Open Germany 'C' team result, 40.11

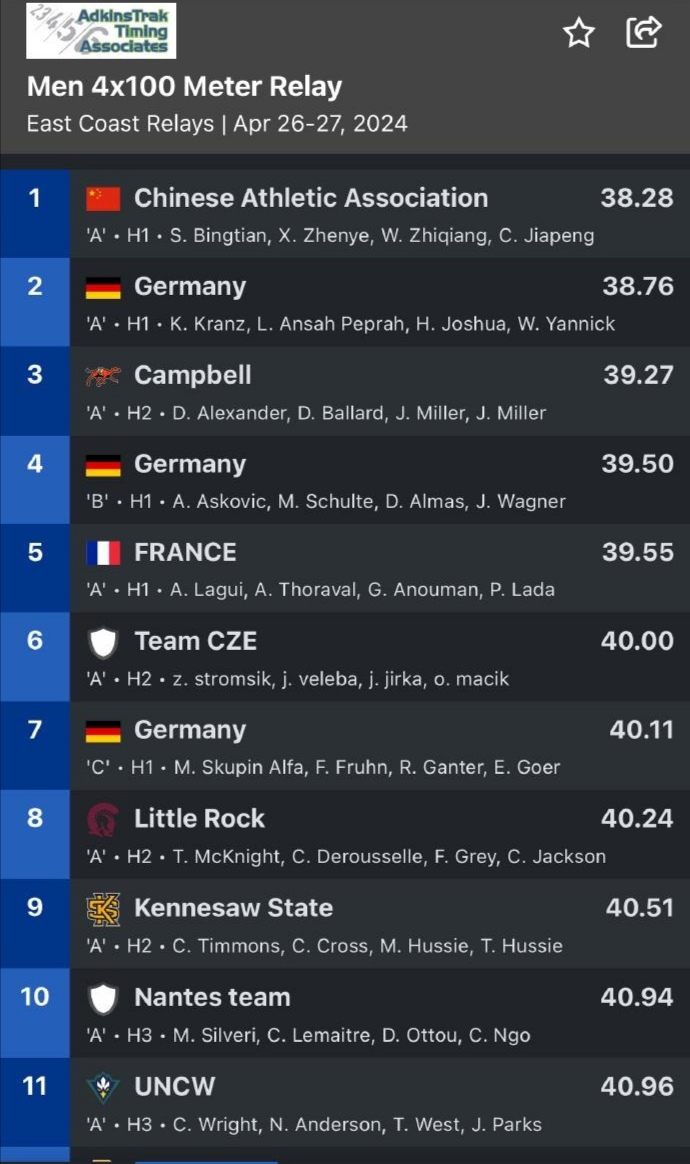click(378, 747)
